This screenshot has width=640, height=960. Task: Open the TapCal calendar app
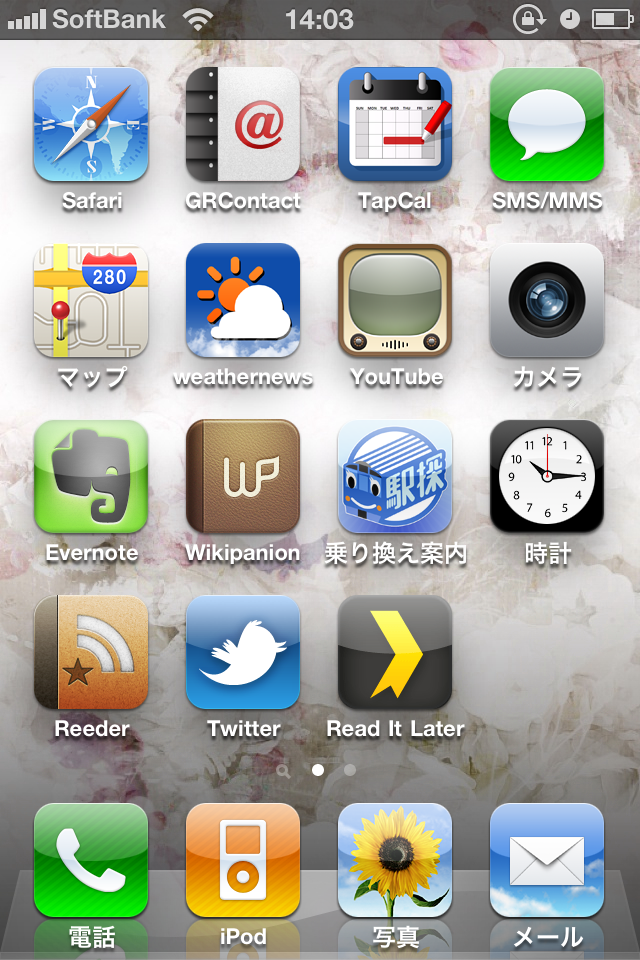point(395,125)
